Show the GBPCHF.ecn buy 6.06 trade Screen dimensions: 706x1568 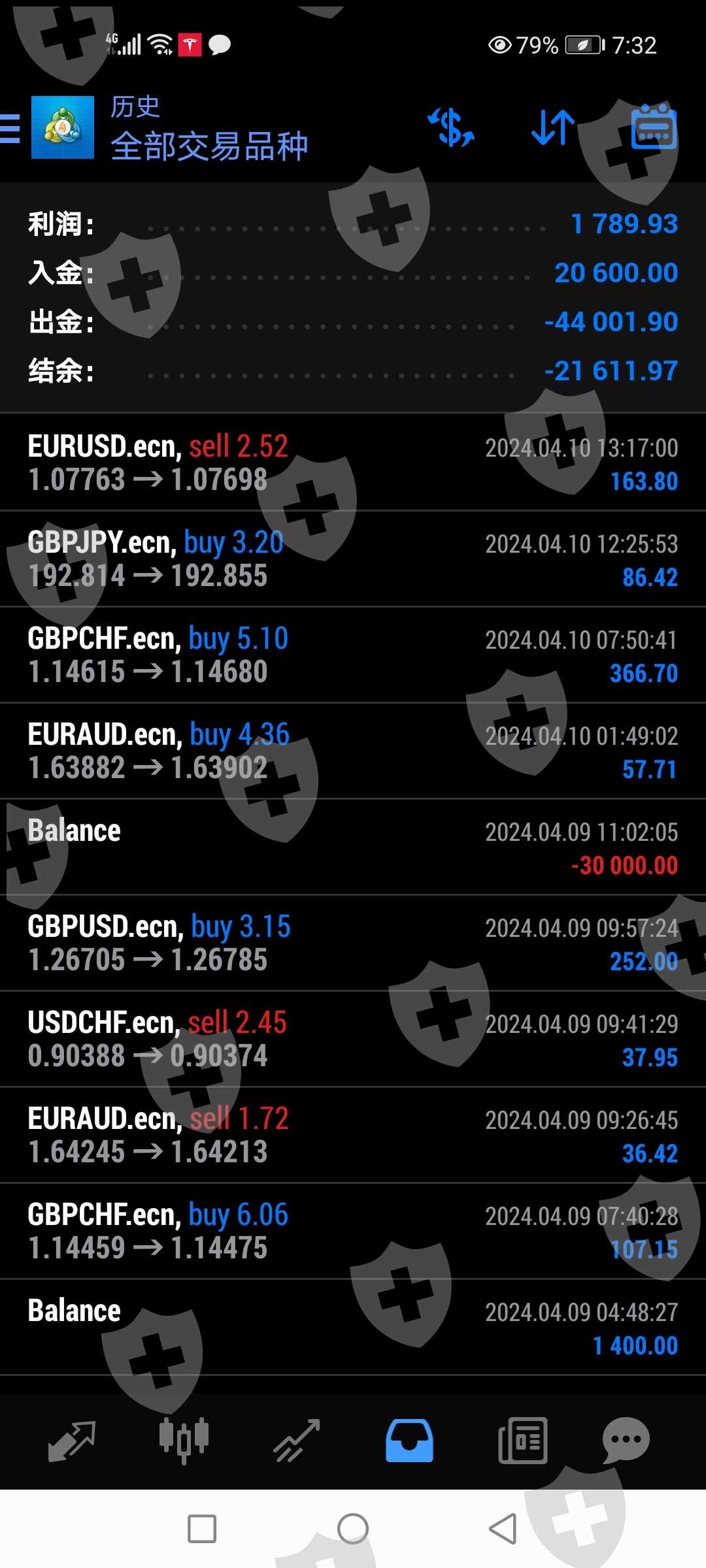[x=353, y=1231]
